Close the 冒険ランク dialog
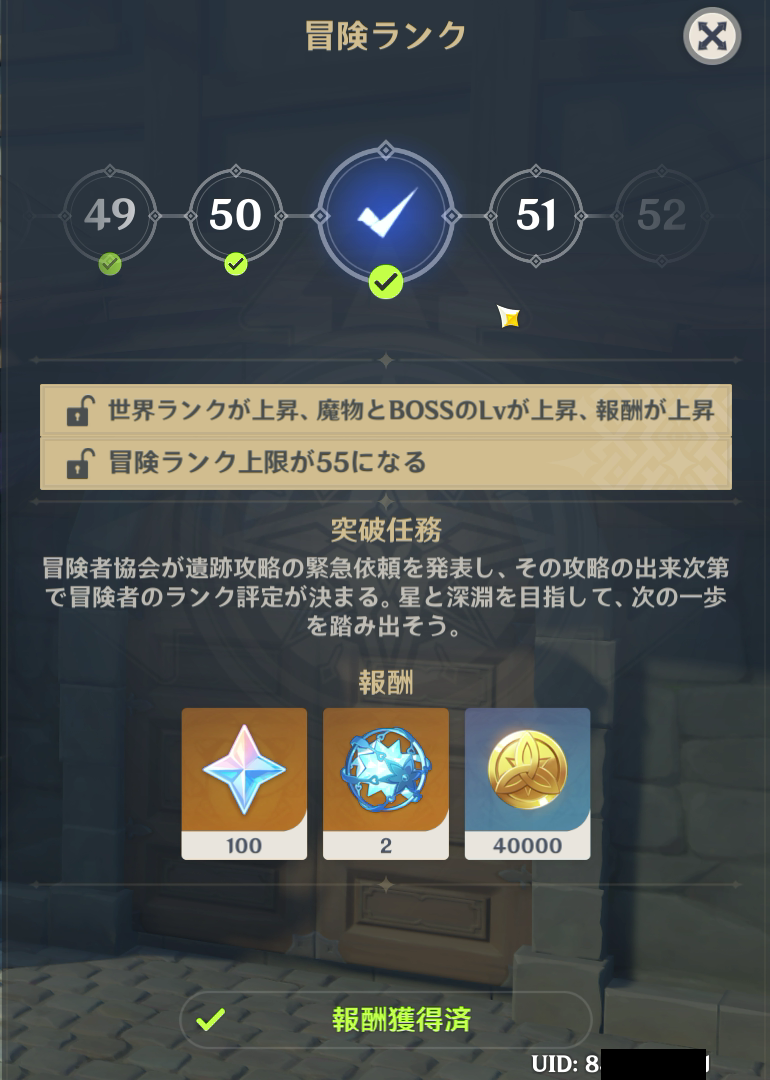 tap(711, 37)
